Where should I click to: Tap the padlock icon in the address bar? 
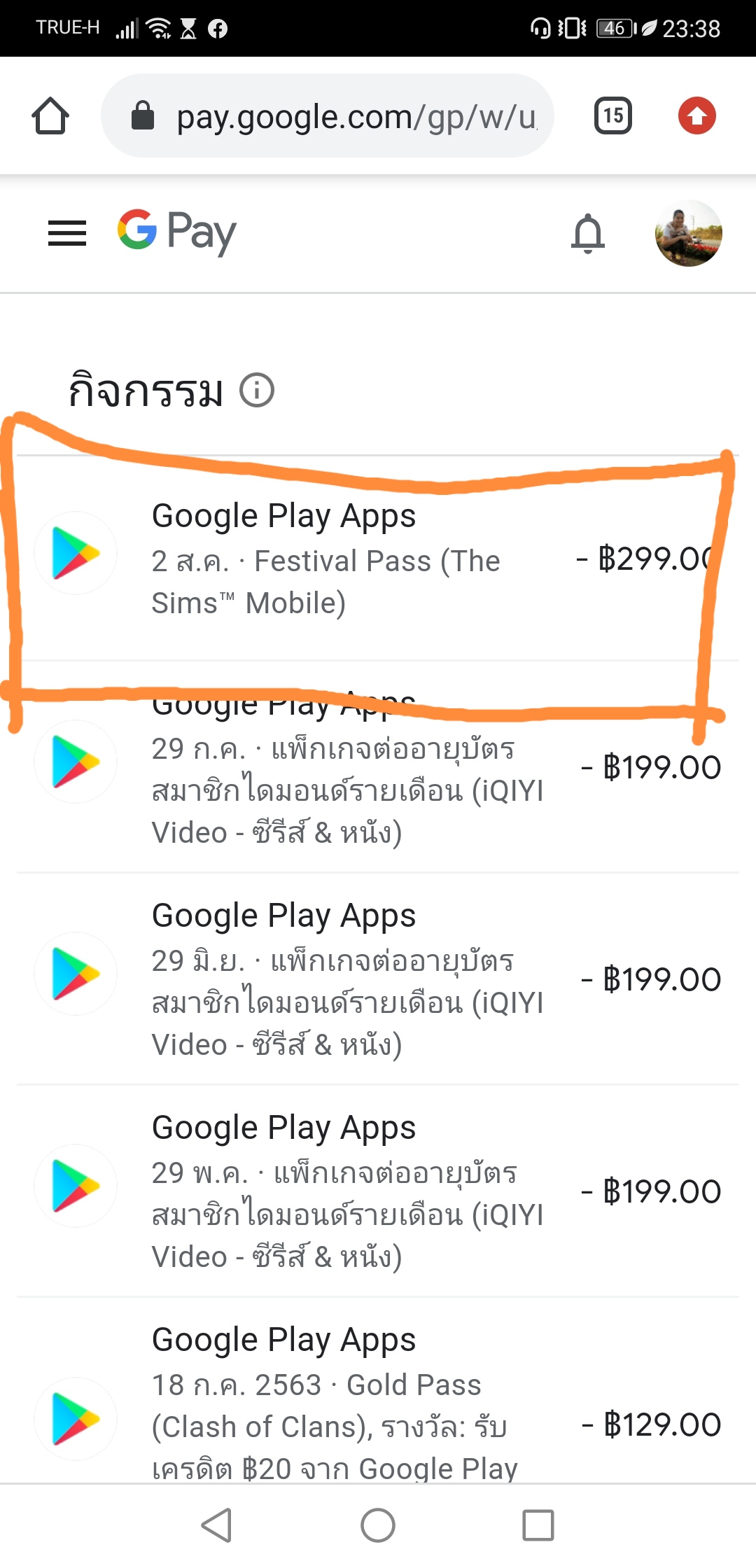click(x=141, y=115)
